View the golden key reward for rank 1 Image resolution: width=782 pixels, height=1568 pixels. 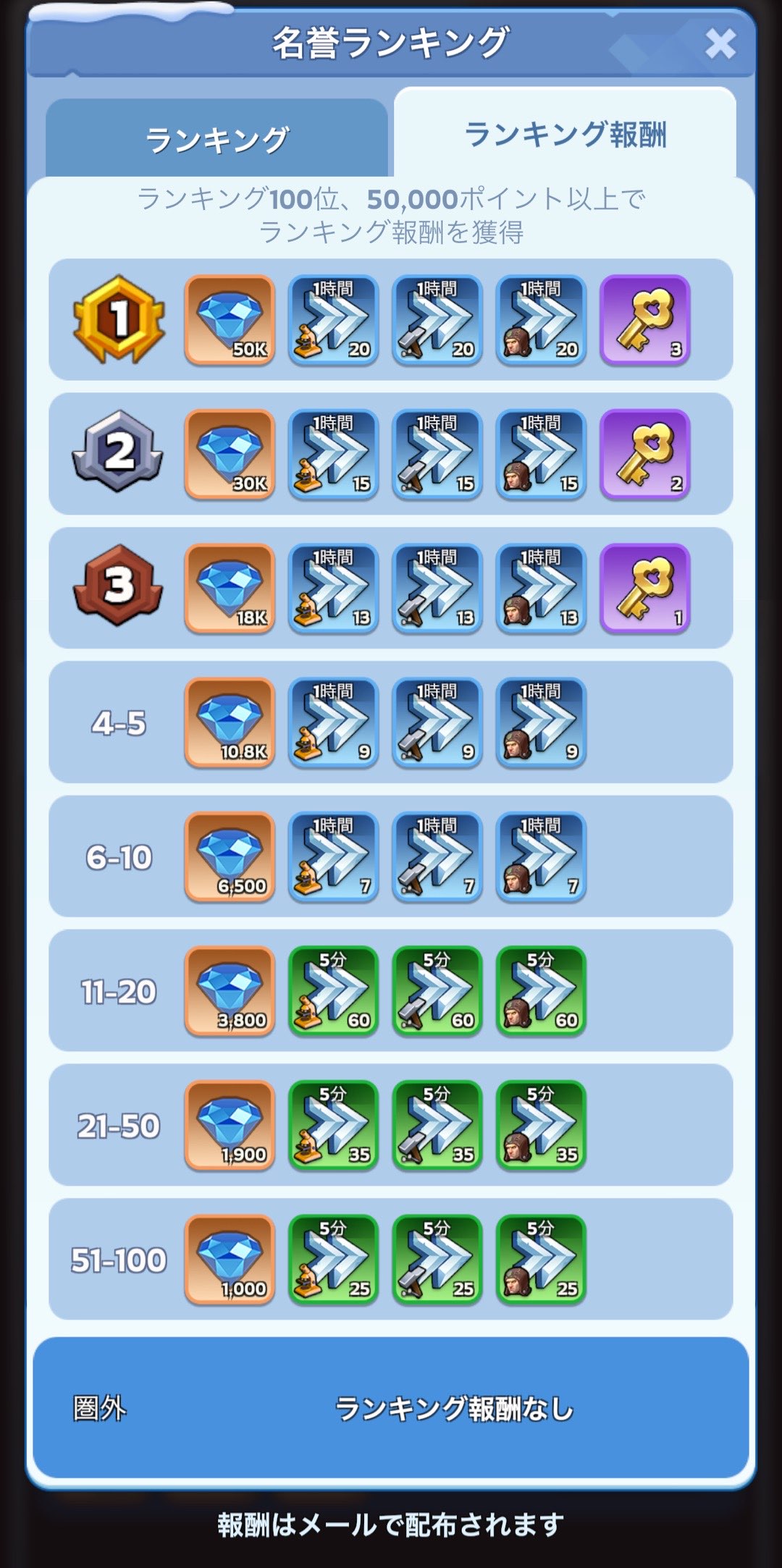point(645,319)
